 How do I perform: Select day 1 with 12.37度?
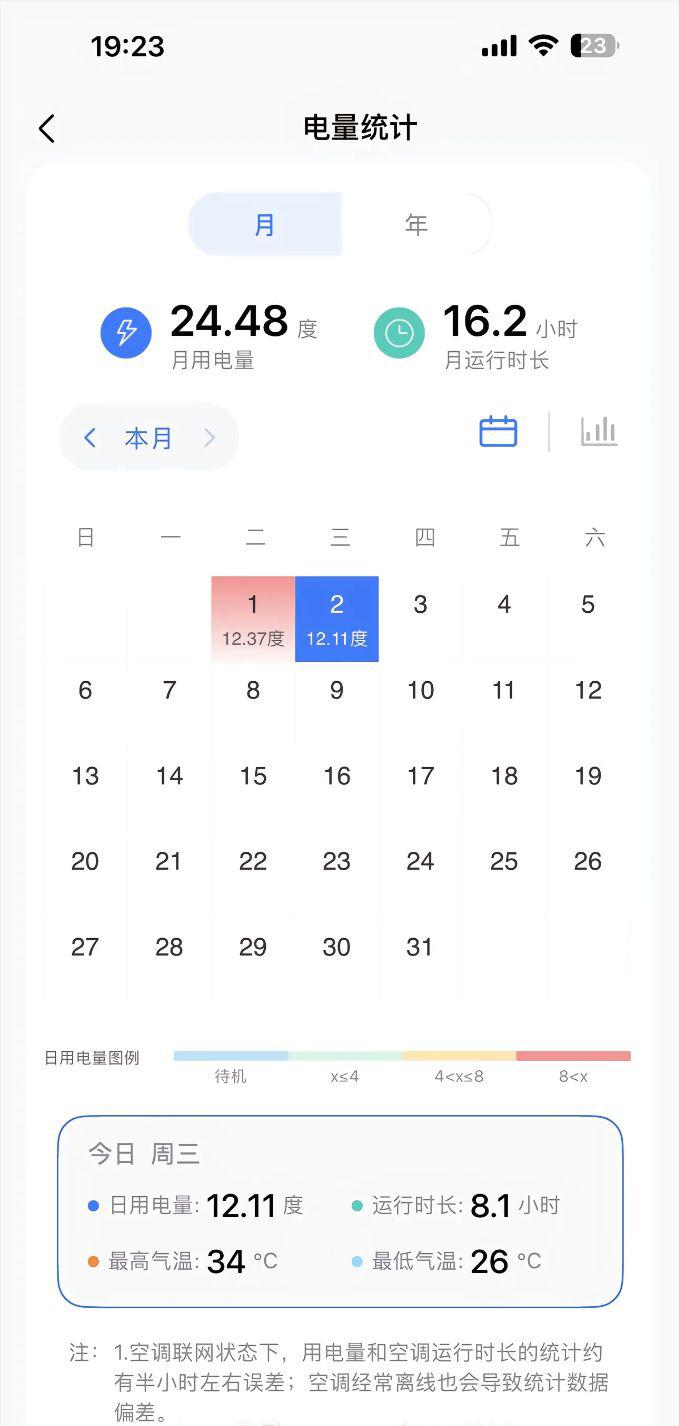(253, 618)
